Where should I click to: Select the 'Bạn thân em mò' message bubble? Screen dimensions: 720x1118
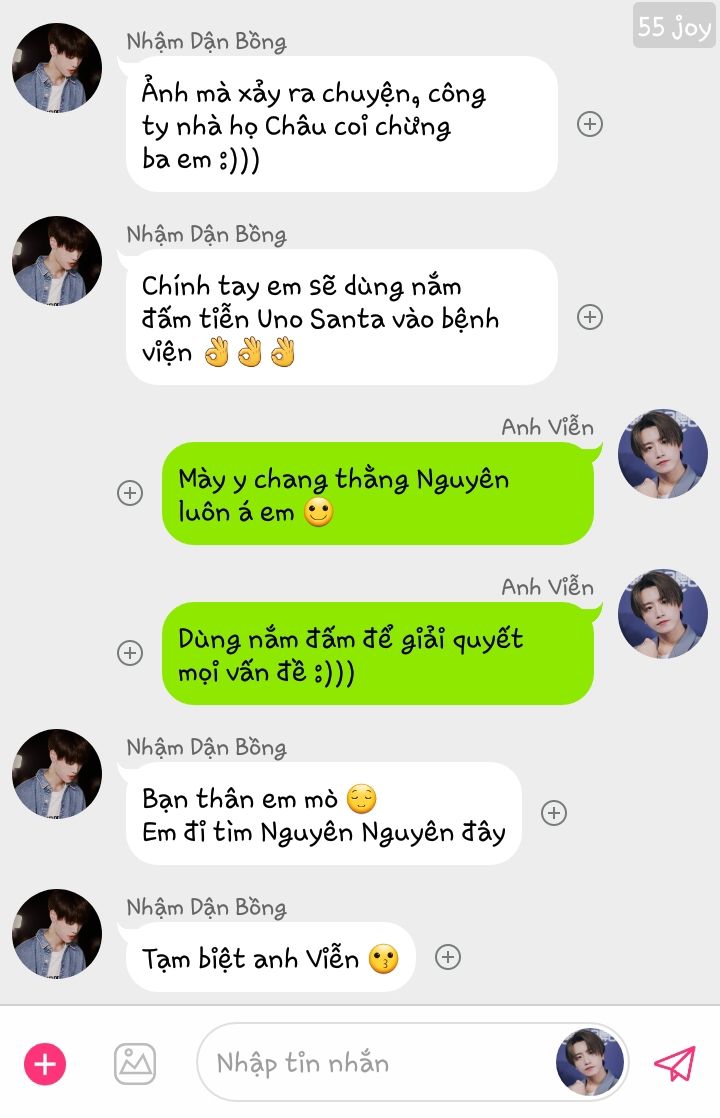pos(323,814)
